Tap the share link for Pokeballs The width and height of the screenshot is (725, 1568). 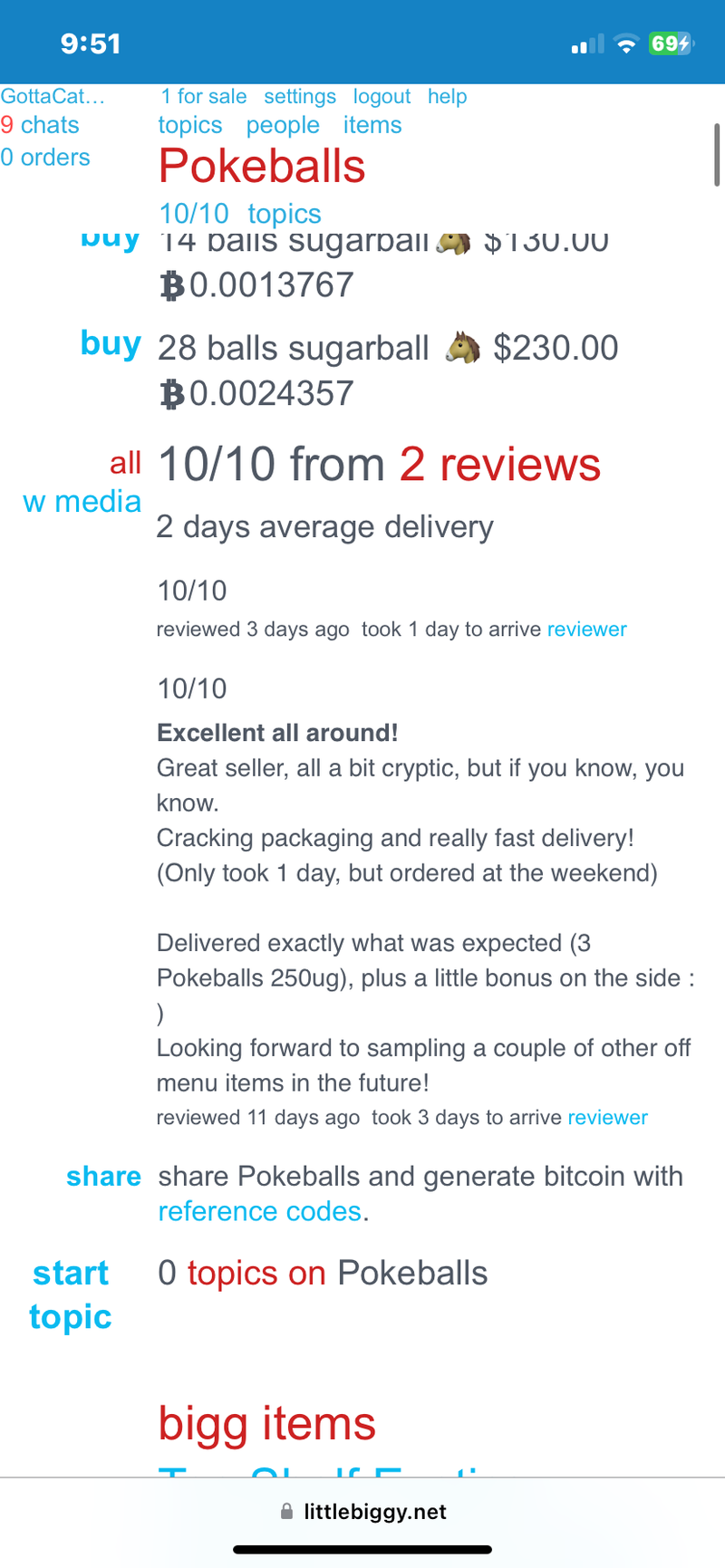[103, 1176]
